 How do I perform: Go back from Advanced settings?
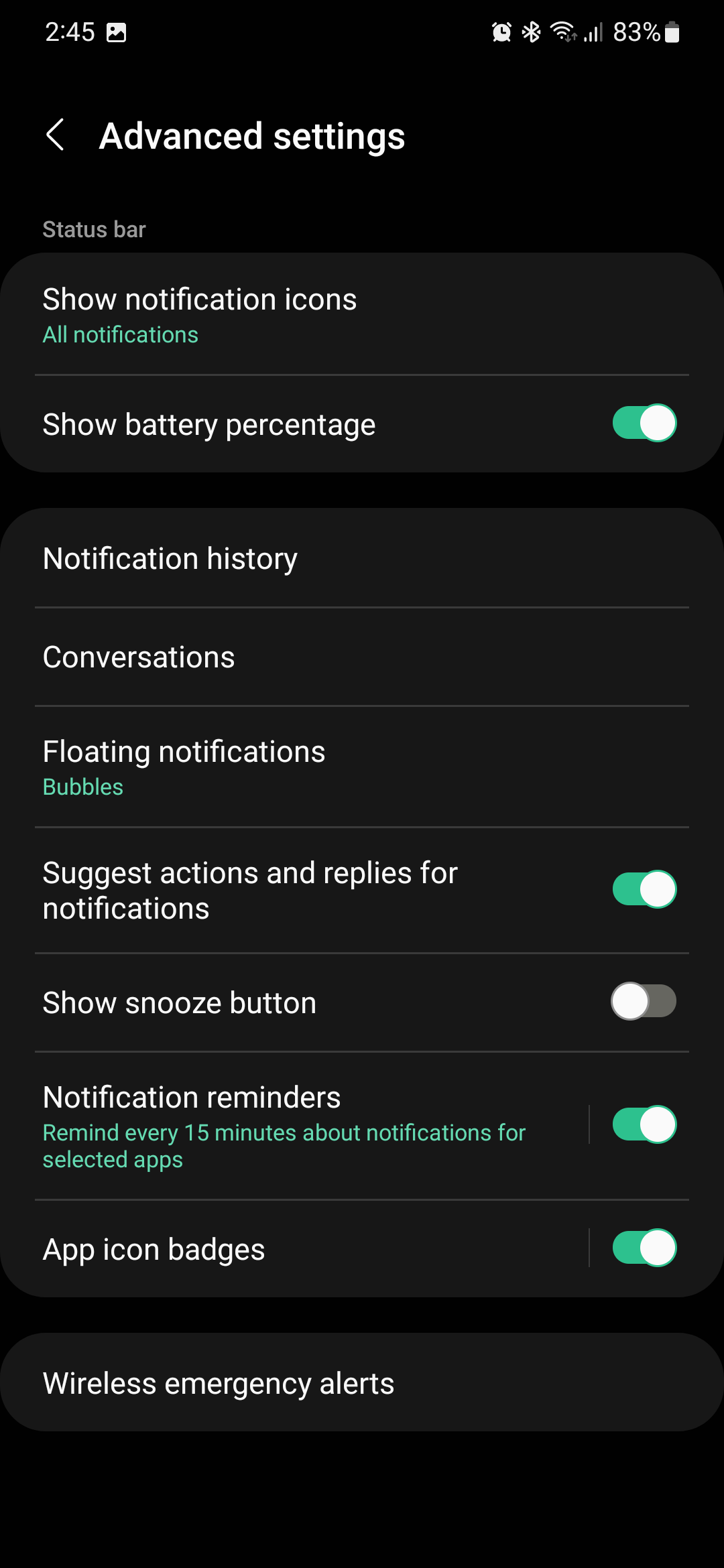pos(56,135)
